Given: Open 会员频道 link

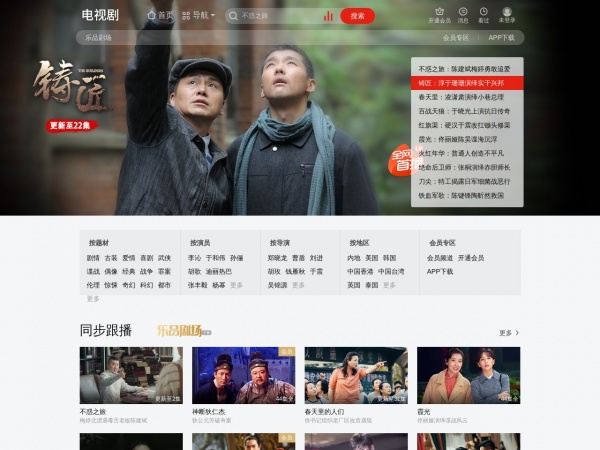Looking at the screenshot, I should pos(440,258).
